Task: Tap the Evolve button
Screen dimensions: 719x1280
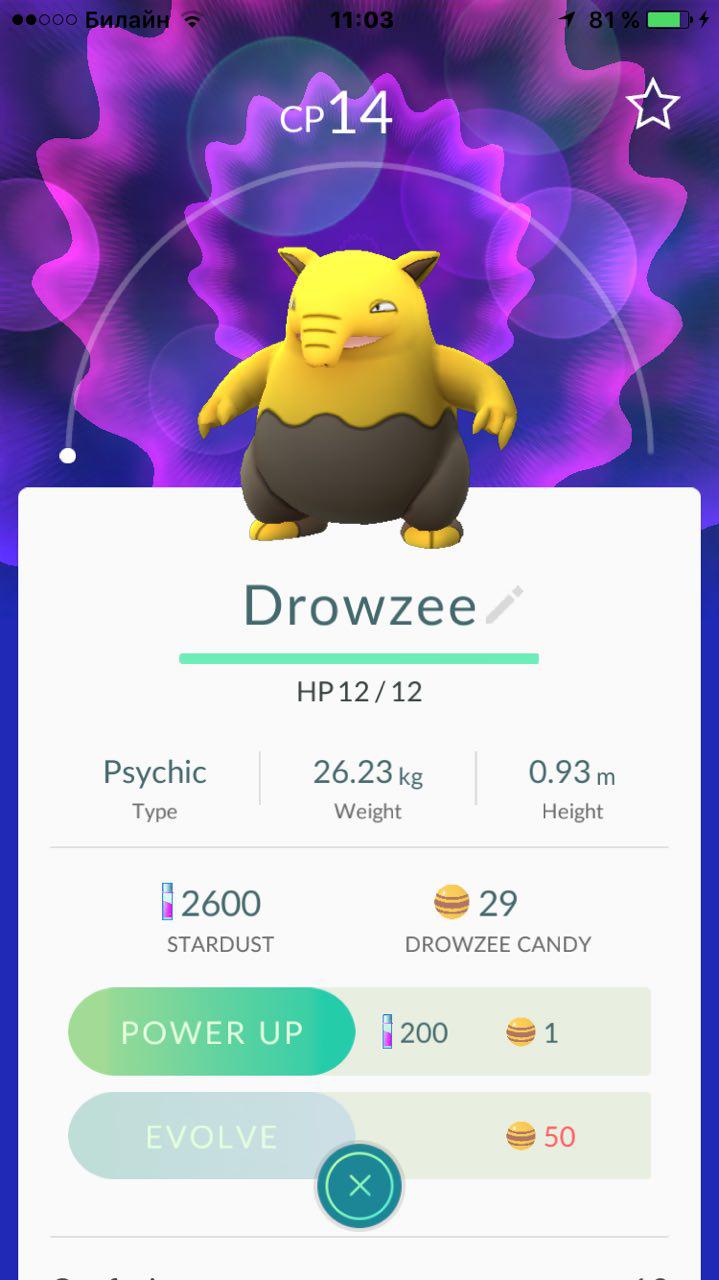Action: (212, 1136)
